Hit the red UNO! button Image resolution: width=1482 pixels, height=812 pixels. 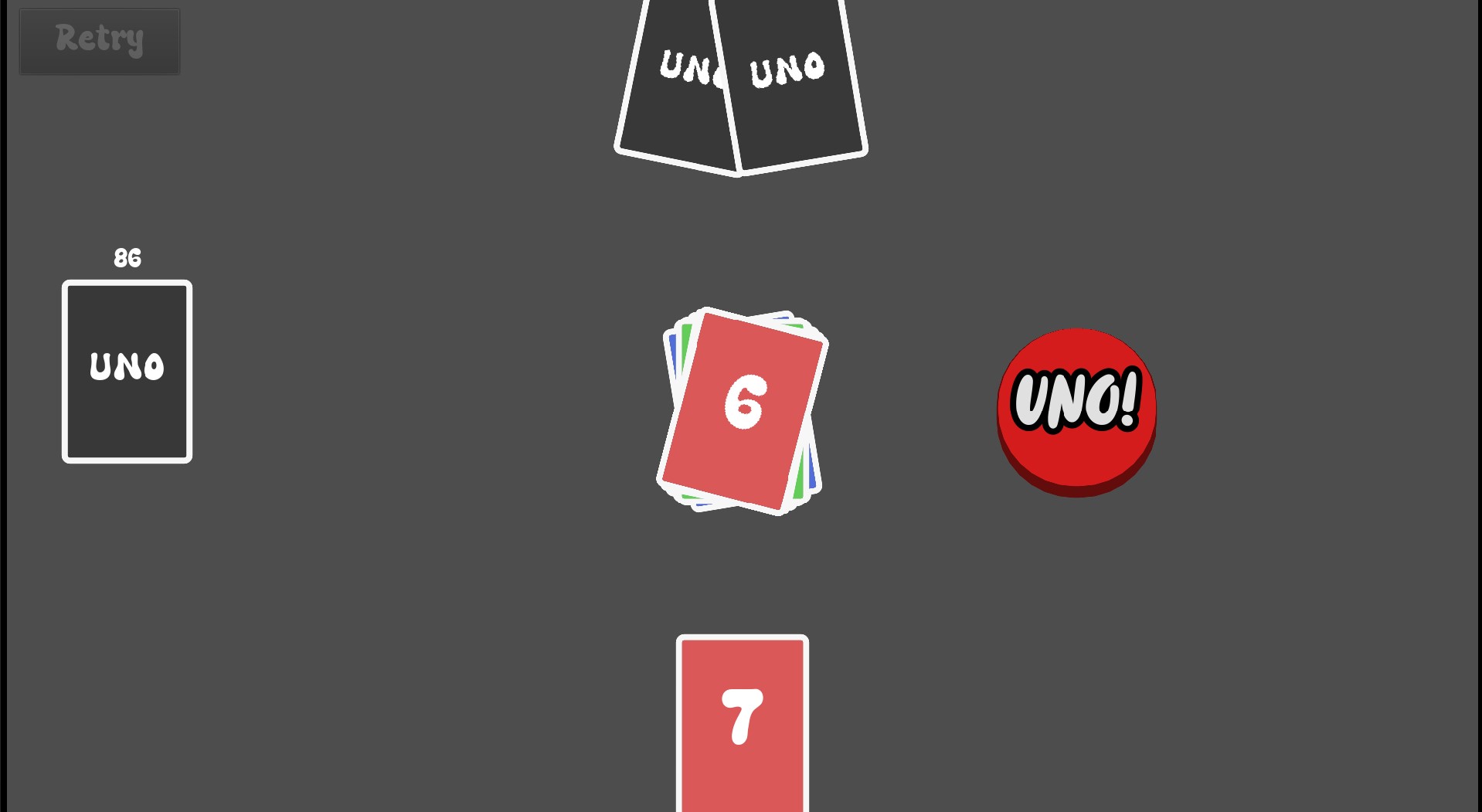[x=1076, y=406]
